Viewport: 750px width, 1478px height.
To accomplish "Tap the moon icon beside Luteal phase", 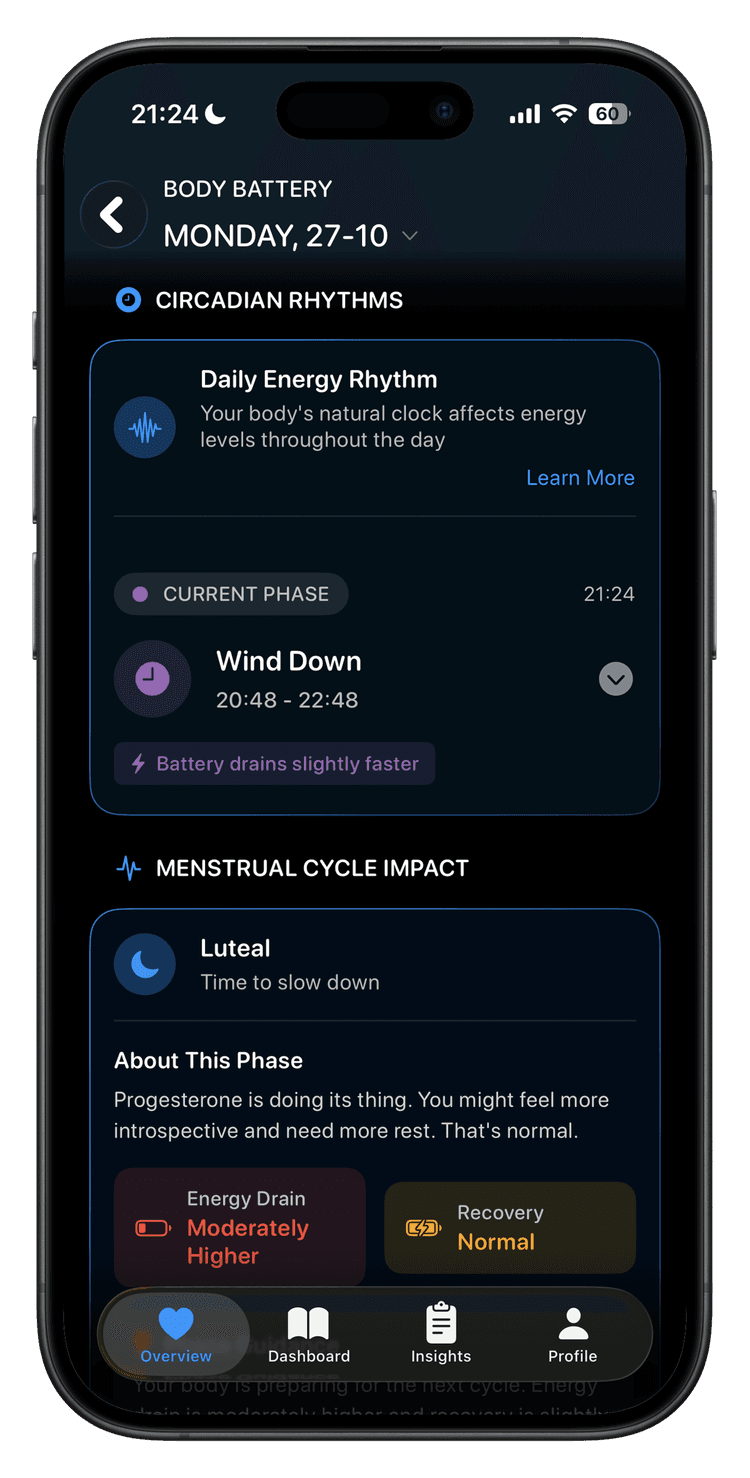I will pyautogui.click(x=145, y=964).
